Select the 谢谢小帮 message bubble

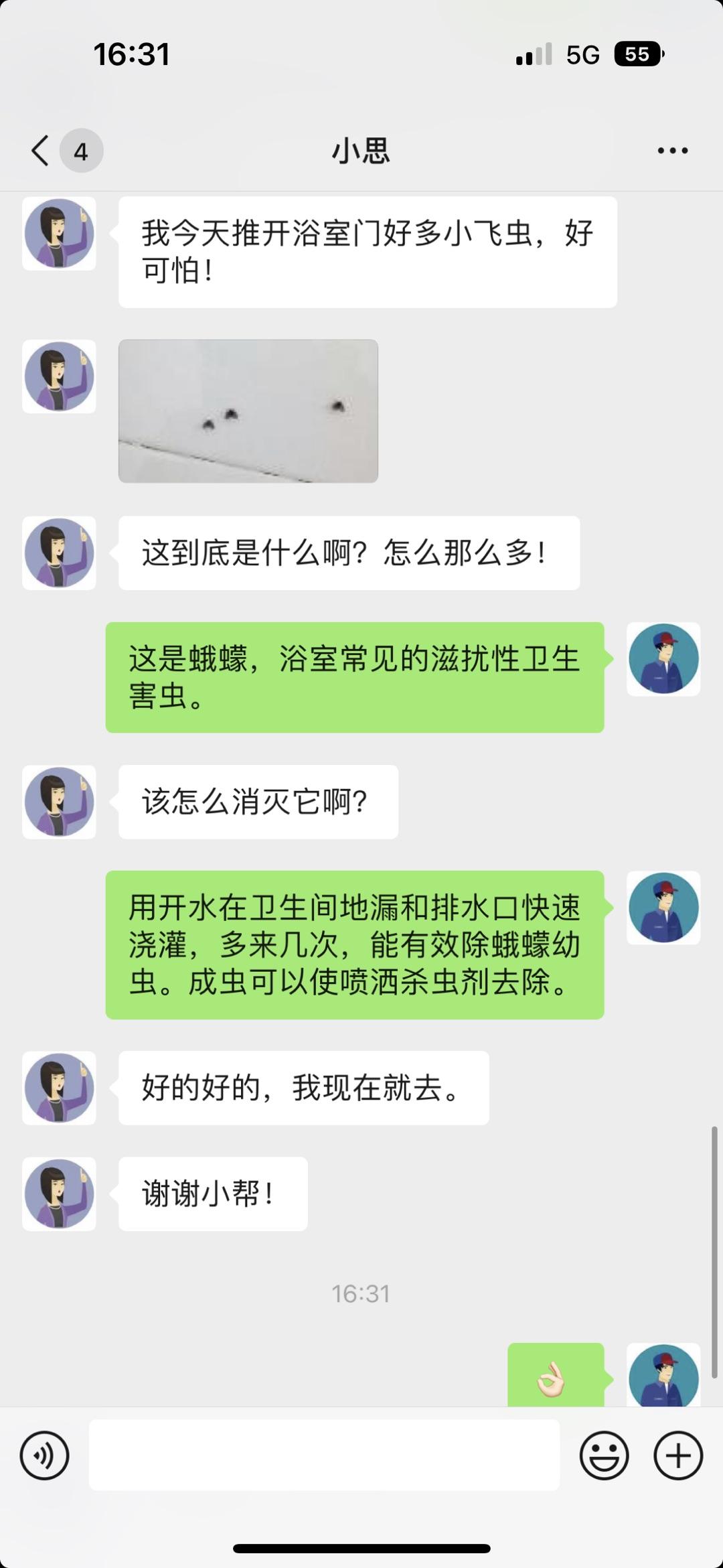pos(212,1194)
